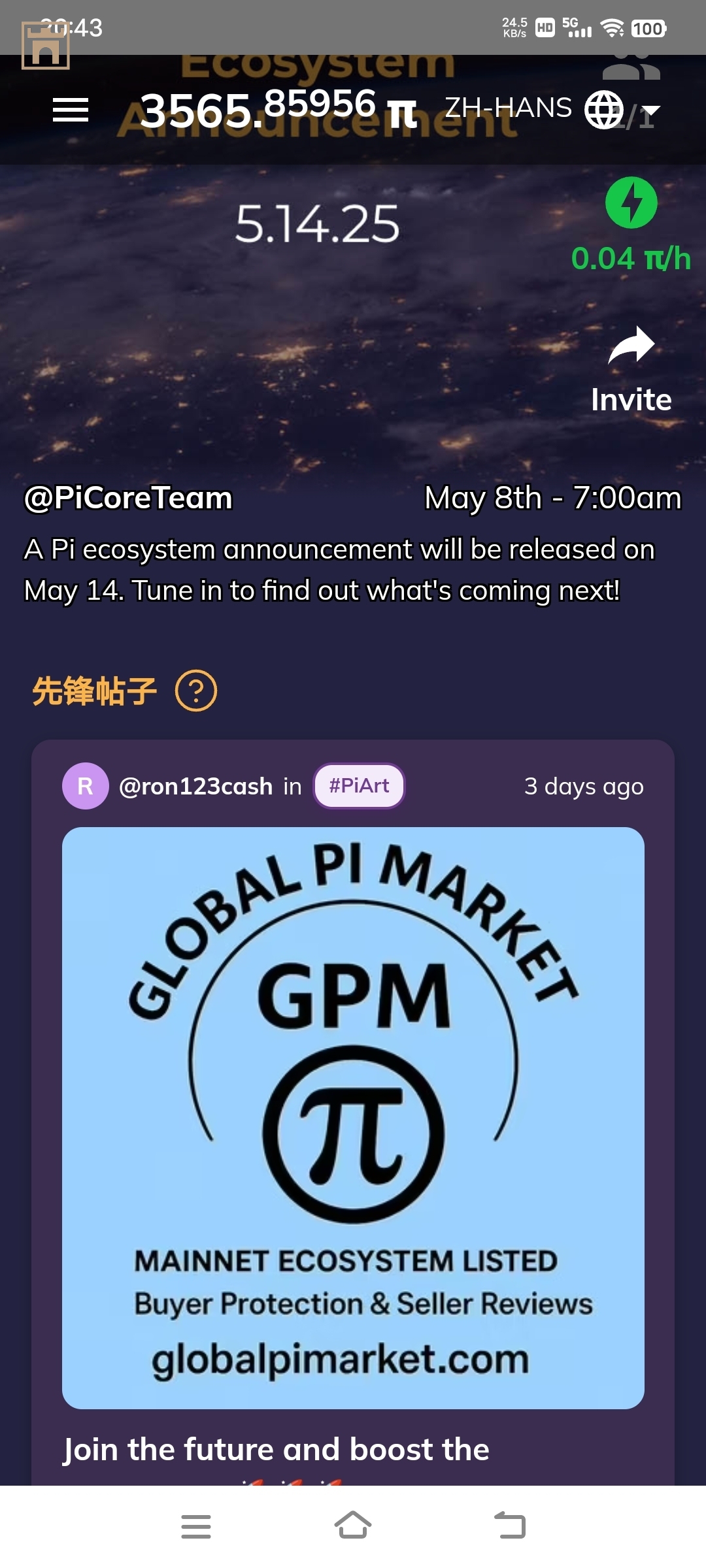Open the system recent apps menu
This screenshot has height=1568, width=706.
(x=196, y=1526)
